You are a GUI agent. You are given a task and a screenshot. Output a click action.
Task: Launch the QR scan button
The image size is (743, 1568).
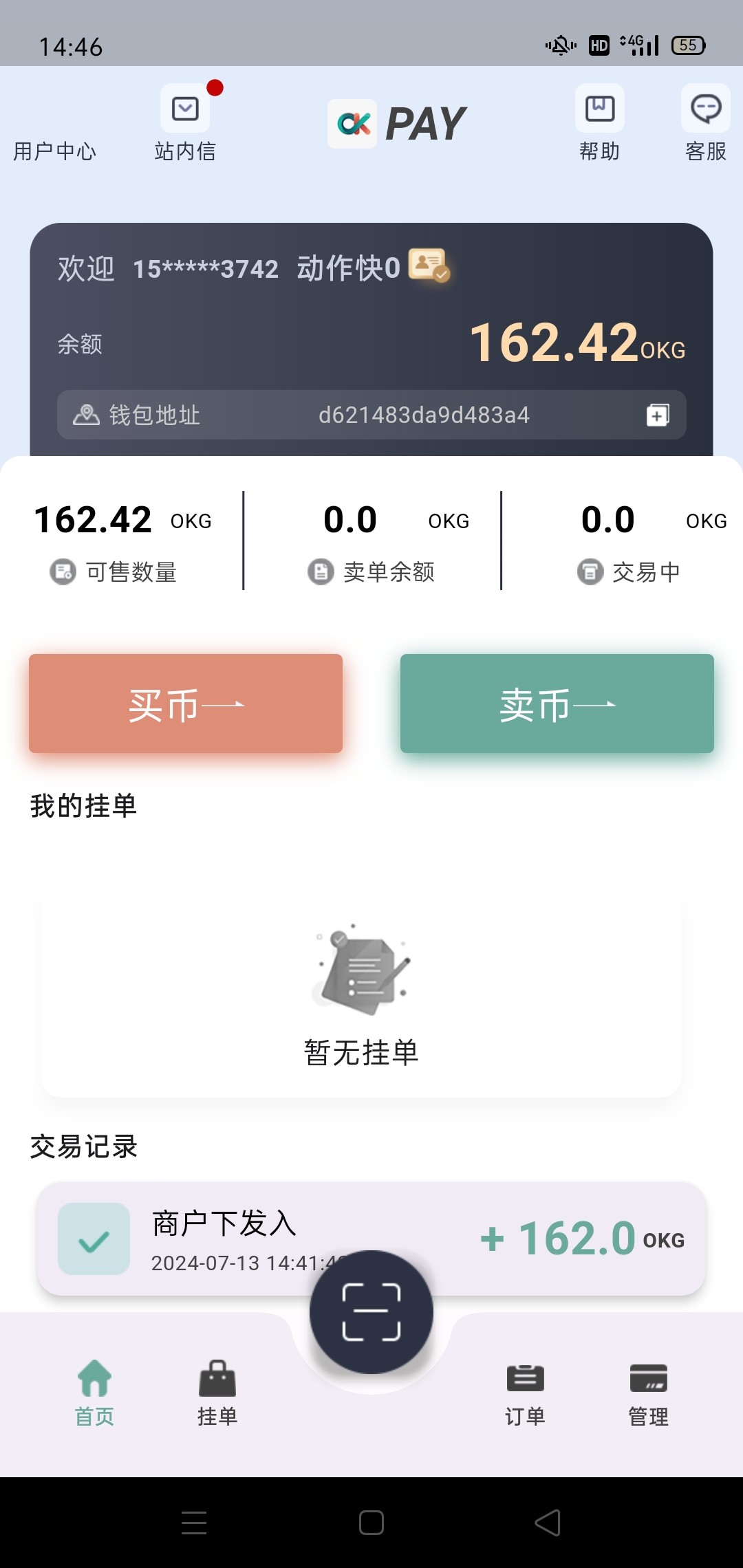click(371, 1312)
